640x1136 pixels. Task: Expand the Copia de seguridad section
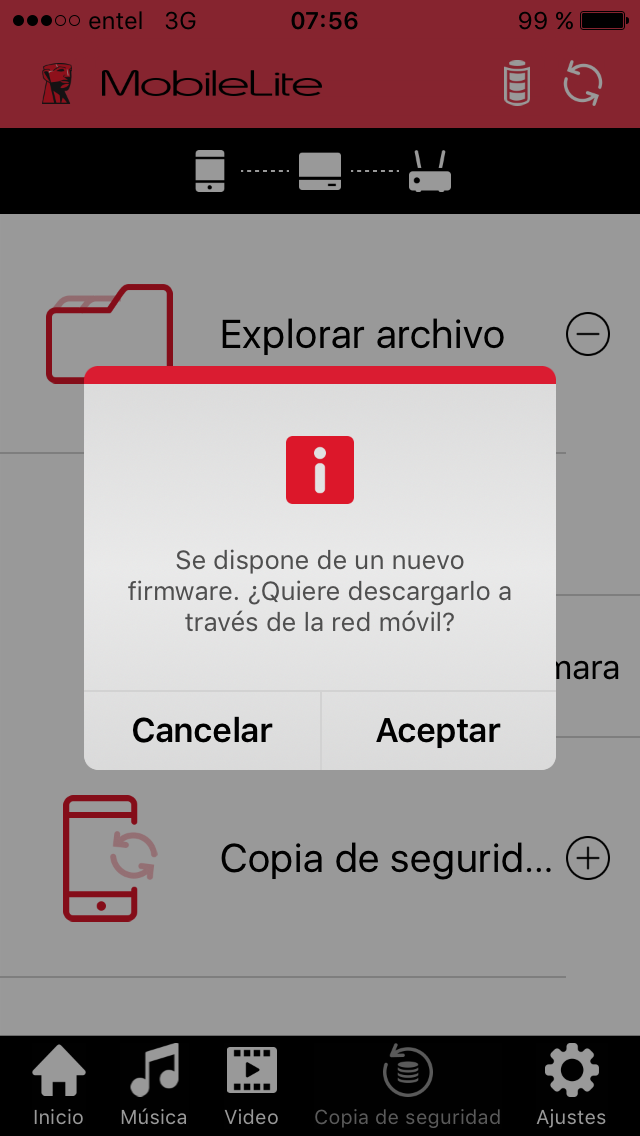coord(588,858)
